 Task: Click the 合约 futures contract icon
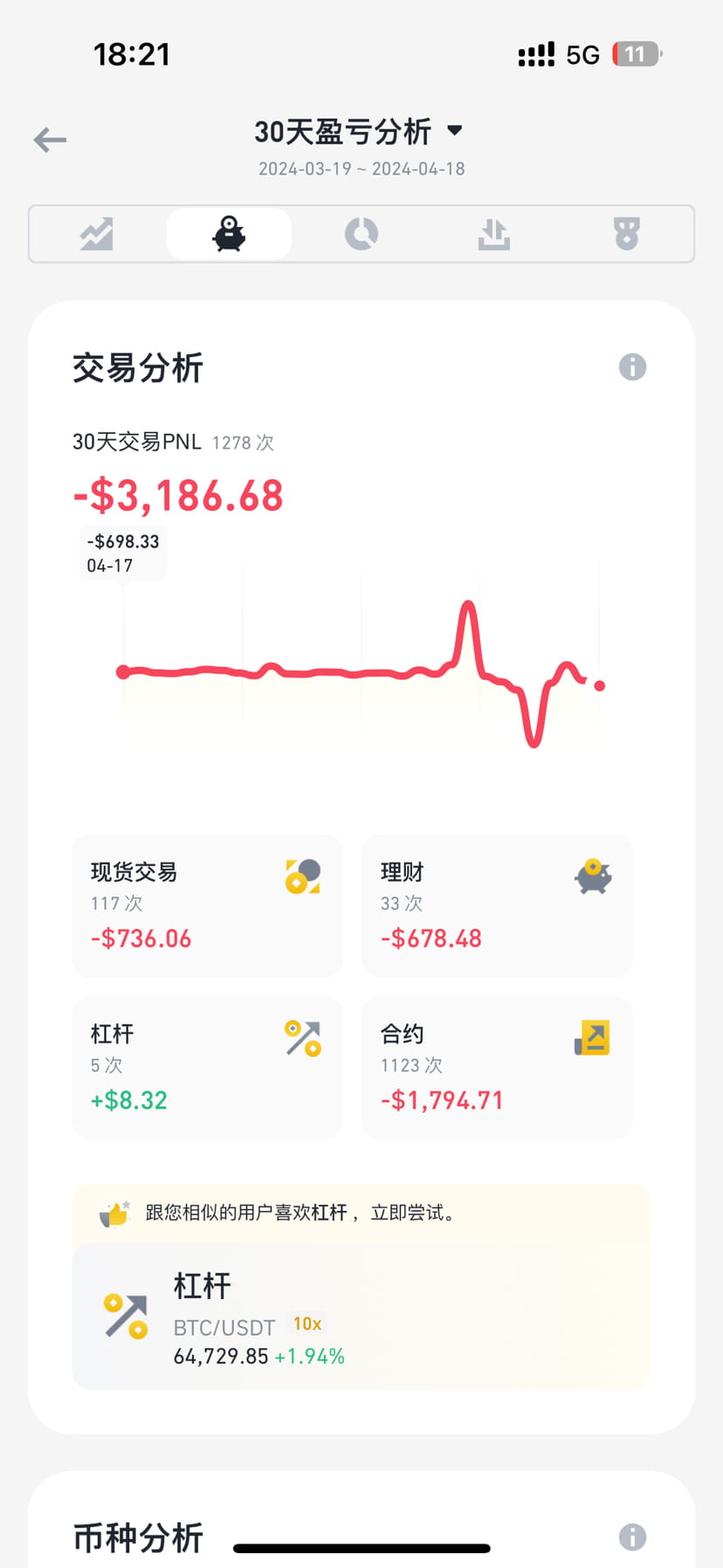(x=591, y=1038)
